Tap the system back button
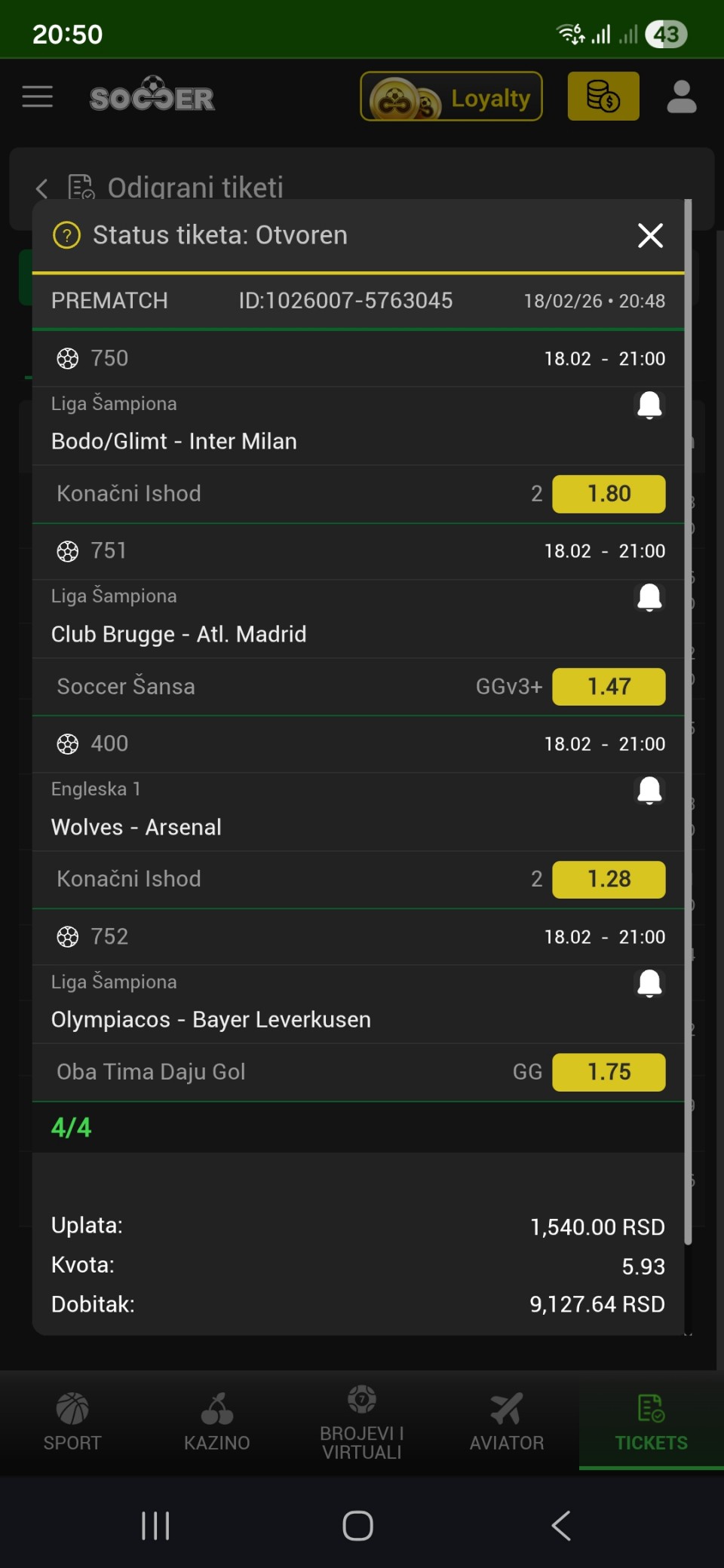Image resolution: width=724 pixels, height=1568 pixels. click(x=561, y=1526)
